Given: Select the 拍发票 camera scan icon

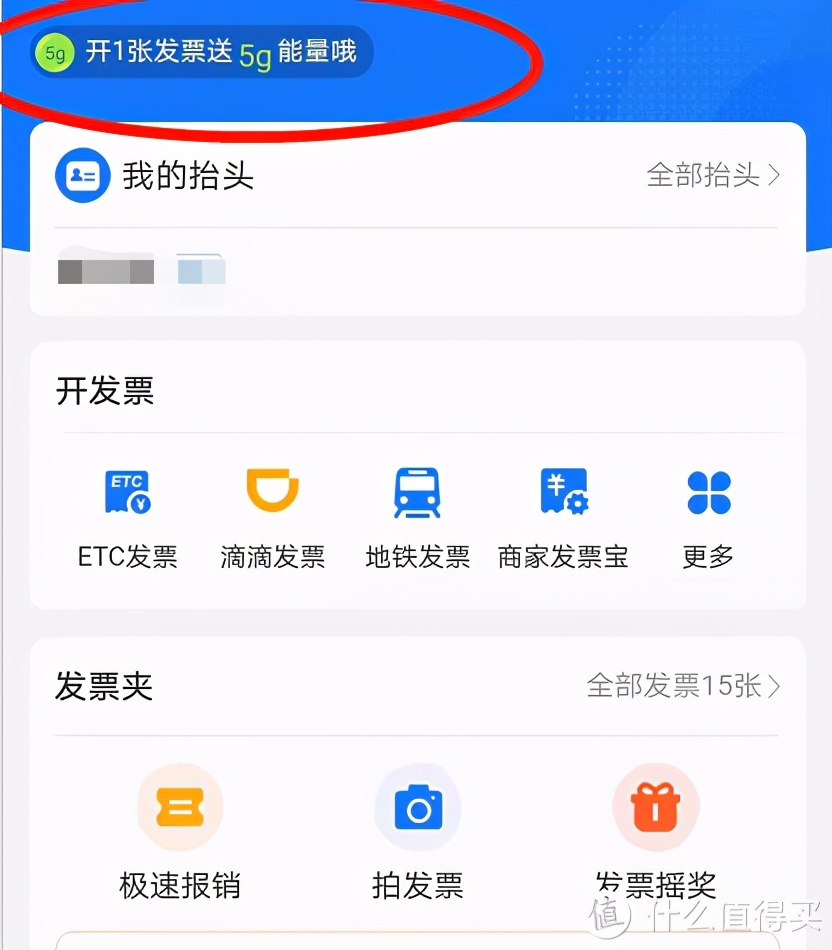Looking at the screenshot, I should pos(417,806).
